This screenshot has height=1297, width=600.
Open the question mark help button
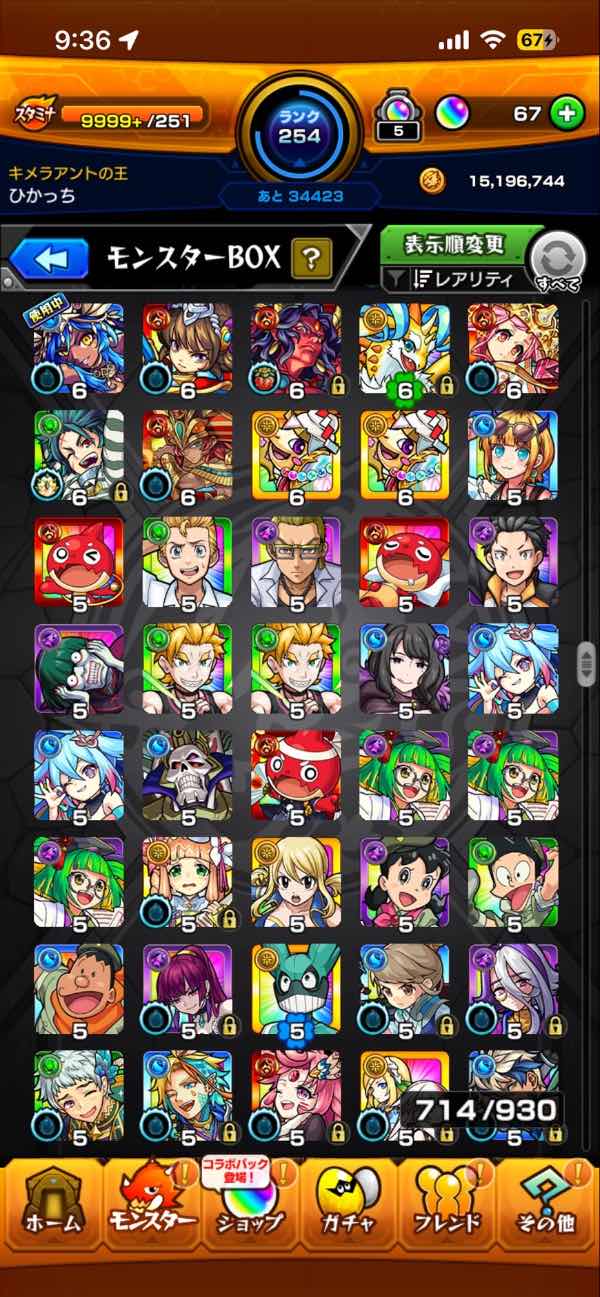312,261
